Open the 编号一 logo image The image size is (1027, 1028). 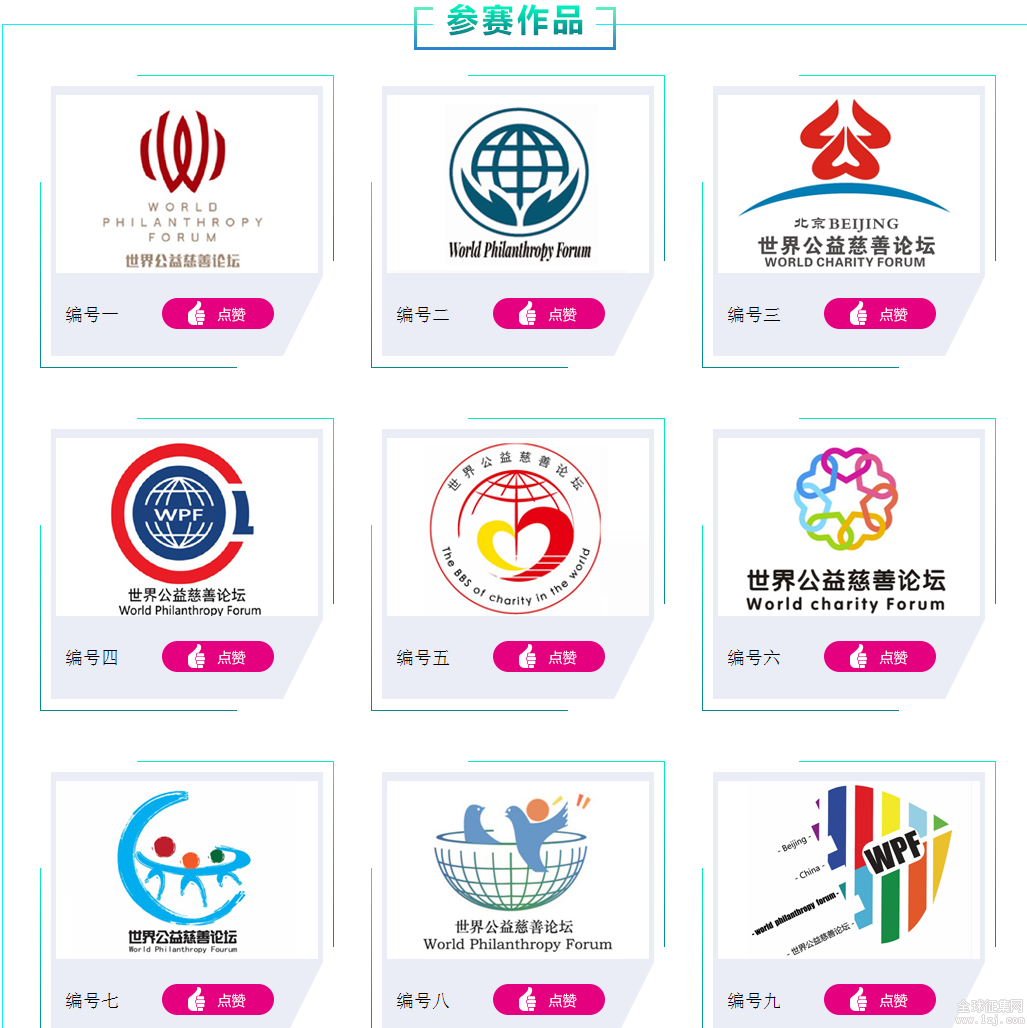[x=187, y=184]
